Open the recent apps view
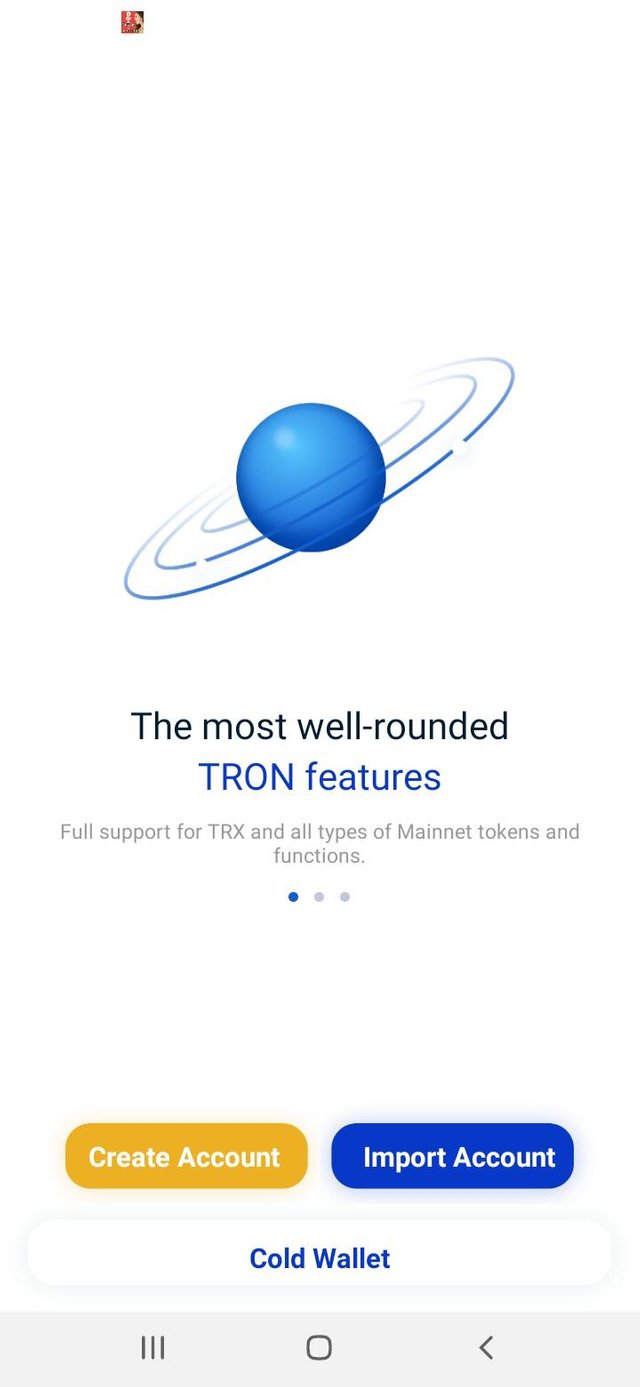The width and height of the screenshot is (640, 1387). [x=153, y=1347]
